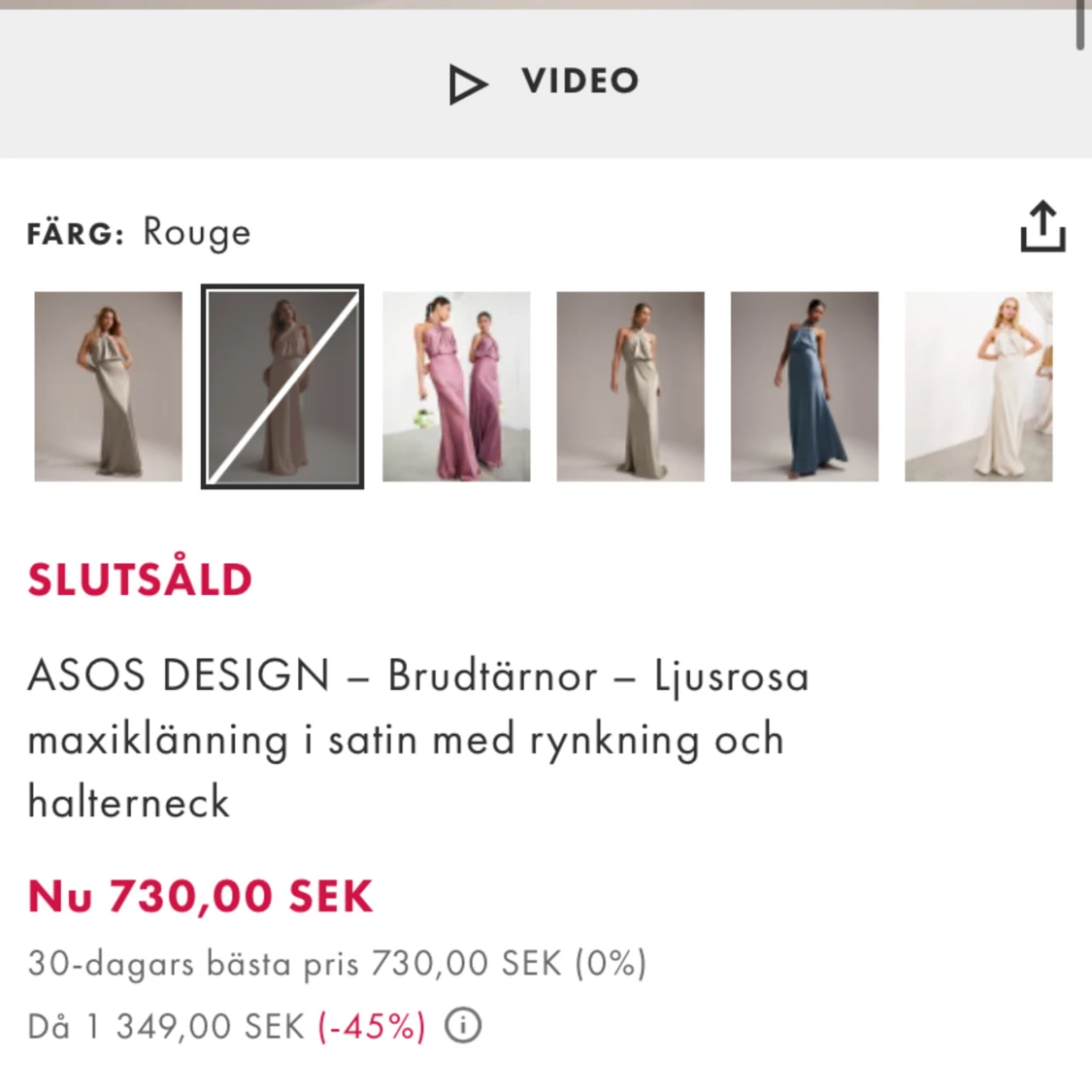
Task: Share this dress
Action: (x=1042, y=227)
